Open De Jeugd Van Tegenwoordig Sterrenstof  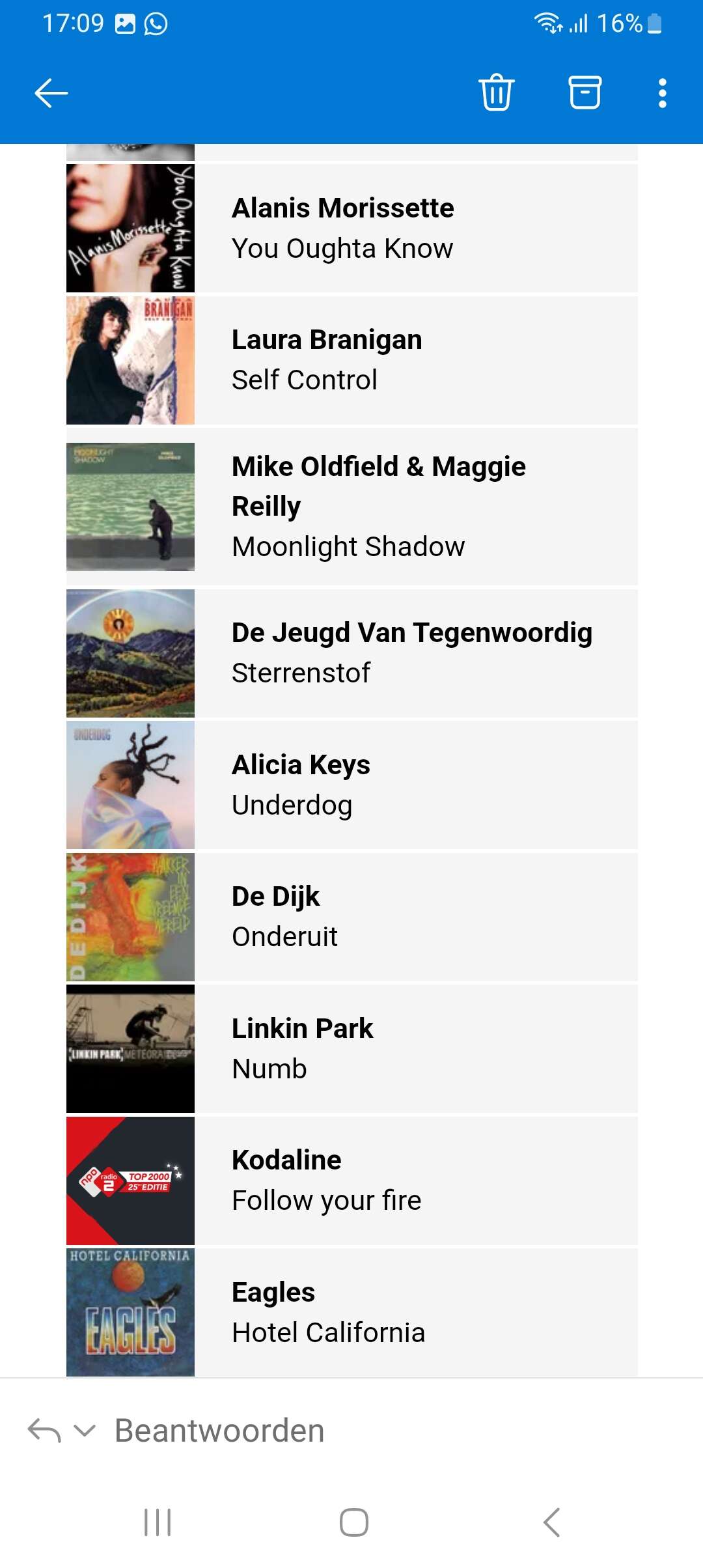tap(352, 653)
